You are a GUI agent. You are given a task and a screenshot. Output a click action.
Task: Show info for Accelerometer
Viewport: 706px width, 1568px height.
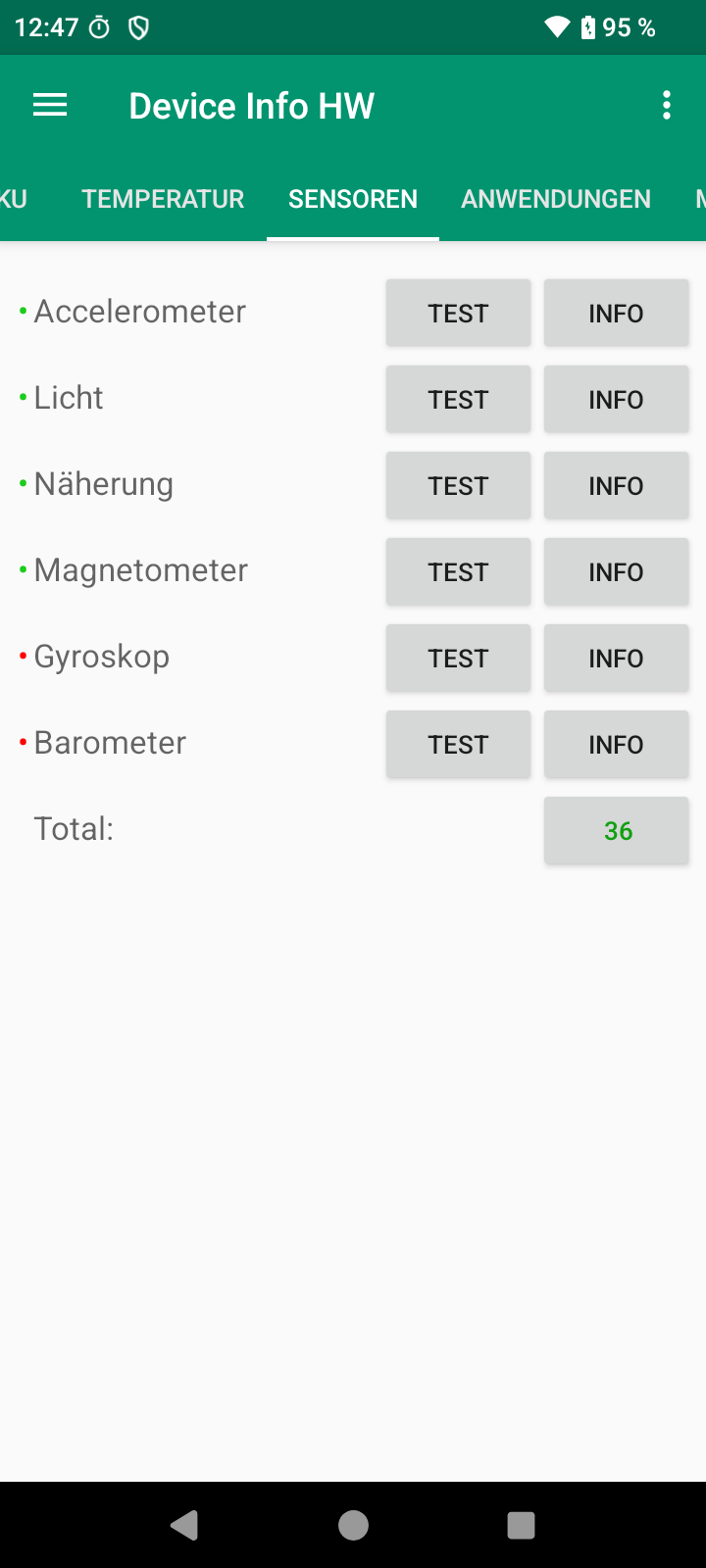click(616, 314)
